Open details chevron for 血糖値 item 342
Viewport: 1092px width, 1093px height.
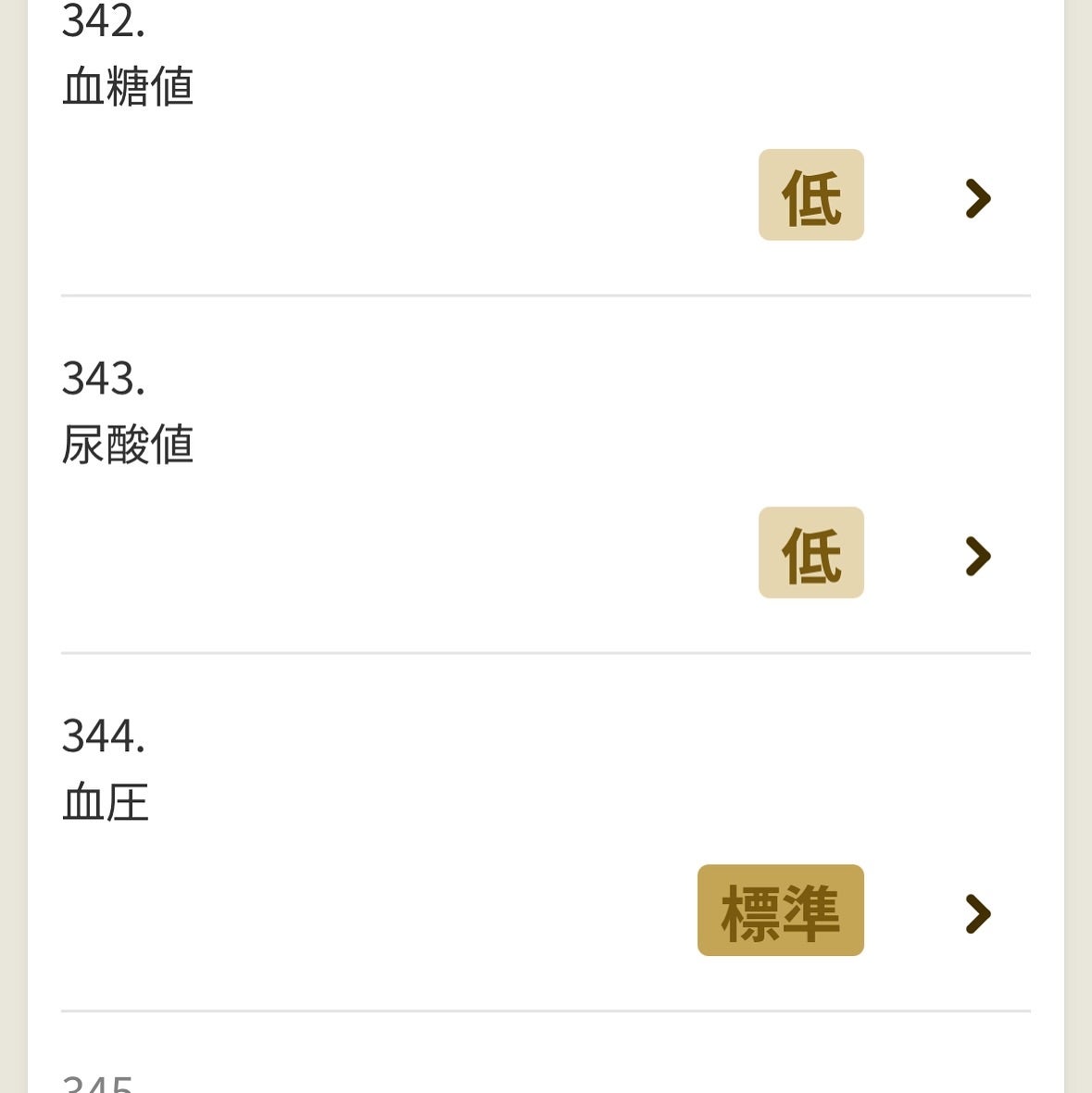[977, 198]
